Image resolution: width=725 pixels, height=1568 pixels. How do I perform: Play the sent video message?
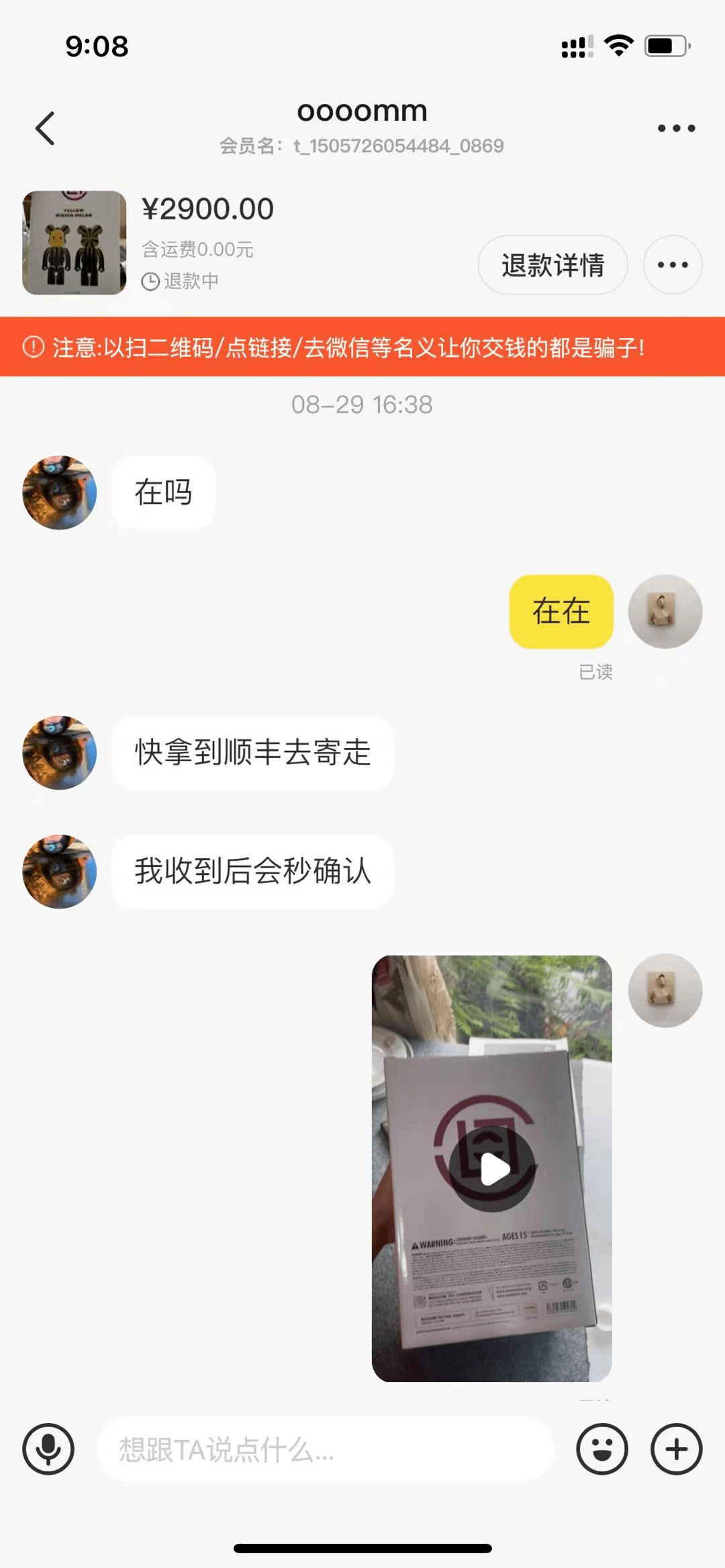click(492, 1169)
